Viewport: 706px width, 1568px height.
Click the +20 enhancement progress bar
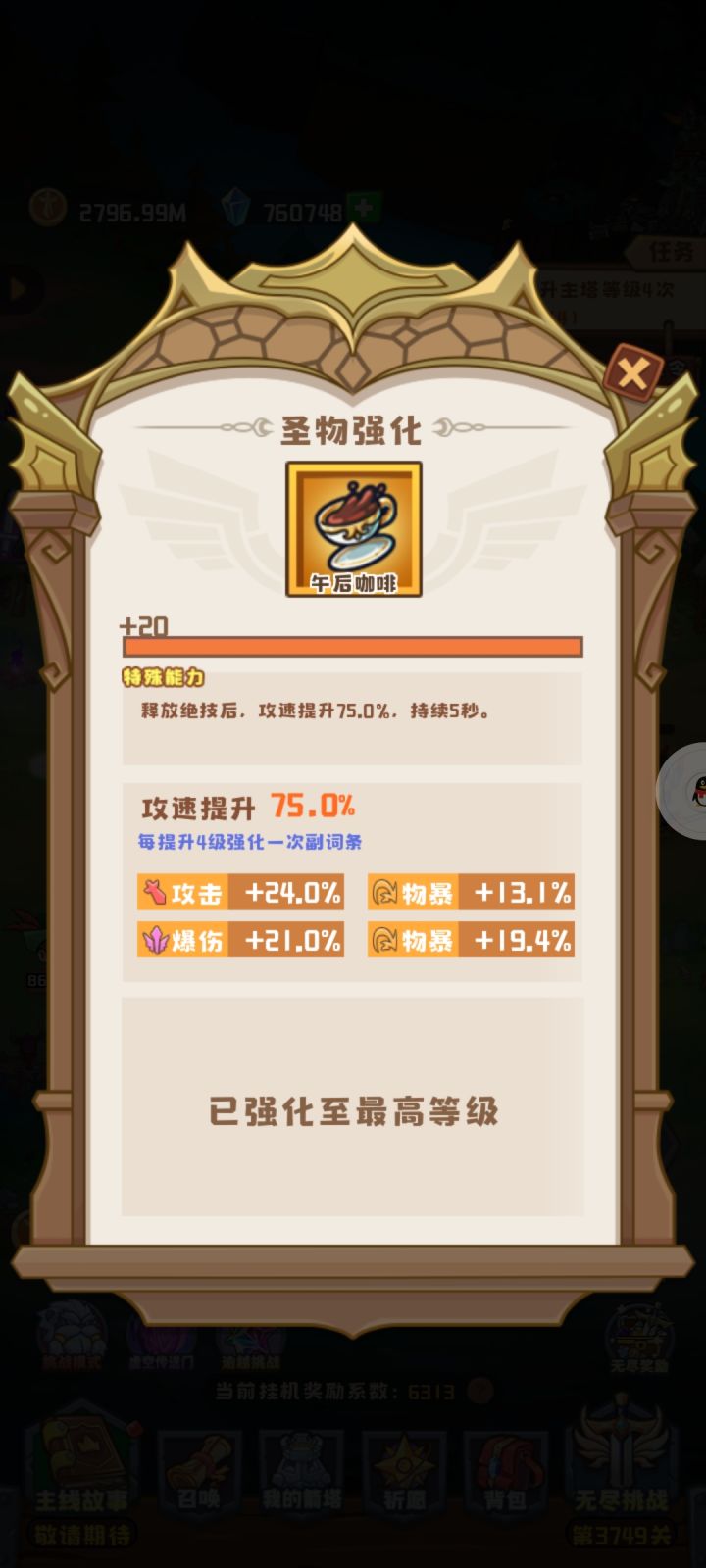353,644
